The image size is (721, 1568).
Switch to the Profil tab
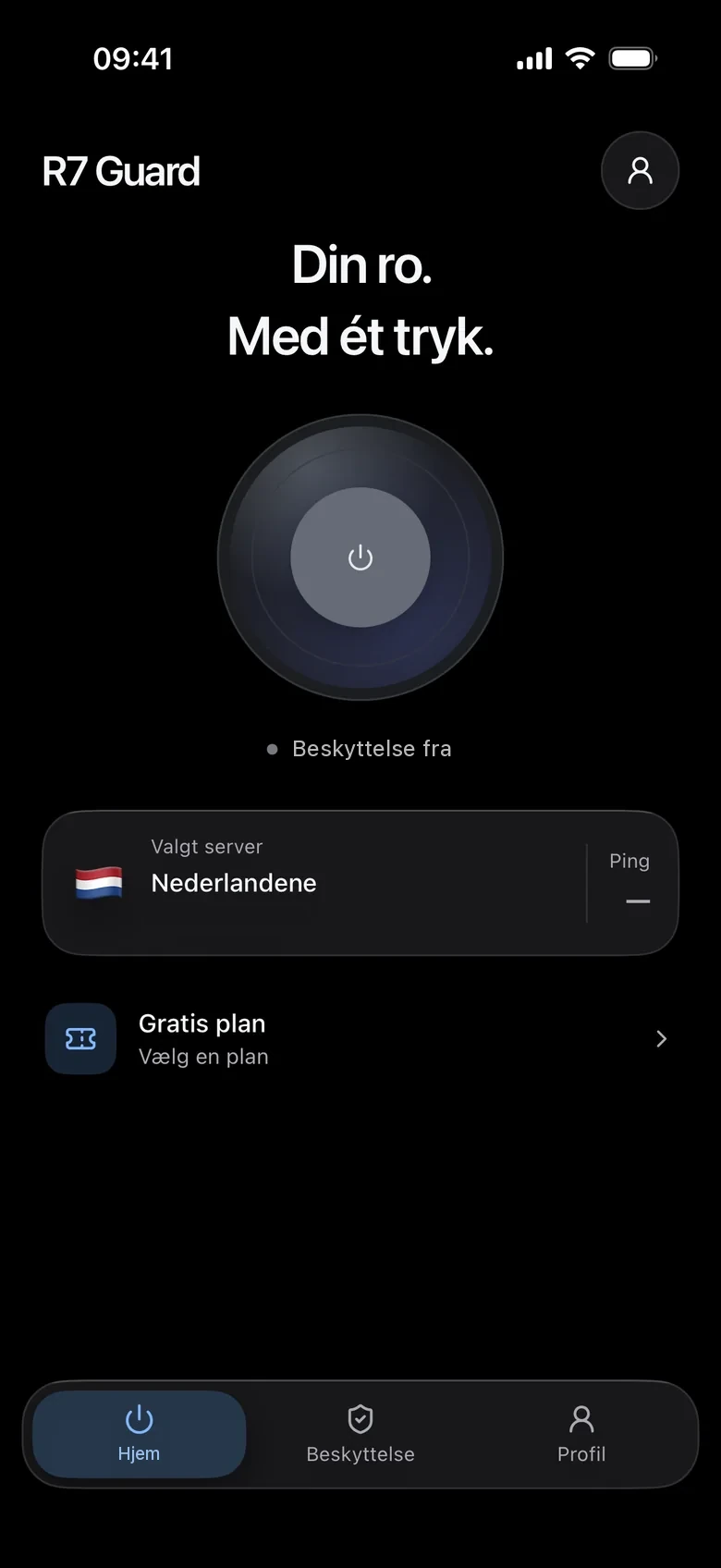click(581, 1434)
